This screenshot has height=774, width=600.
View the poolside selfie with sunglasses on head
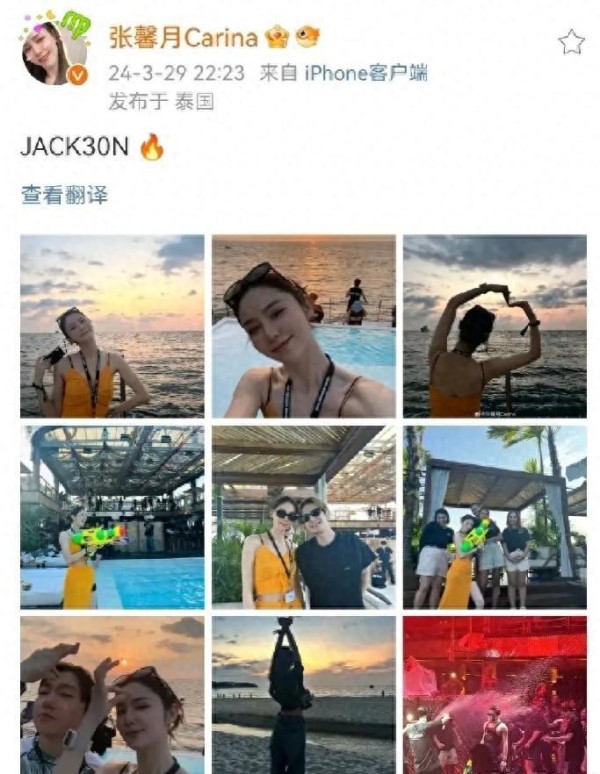click(x=303, y=326)
